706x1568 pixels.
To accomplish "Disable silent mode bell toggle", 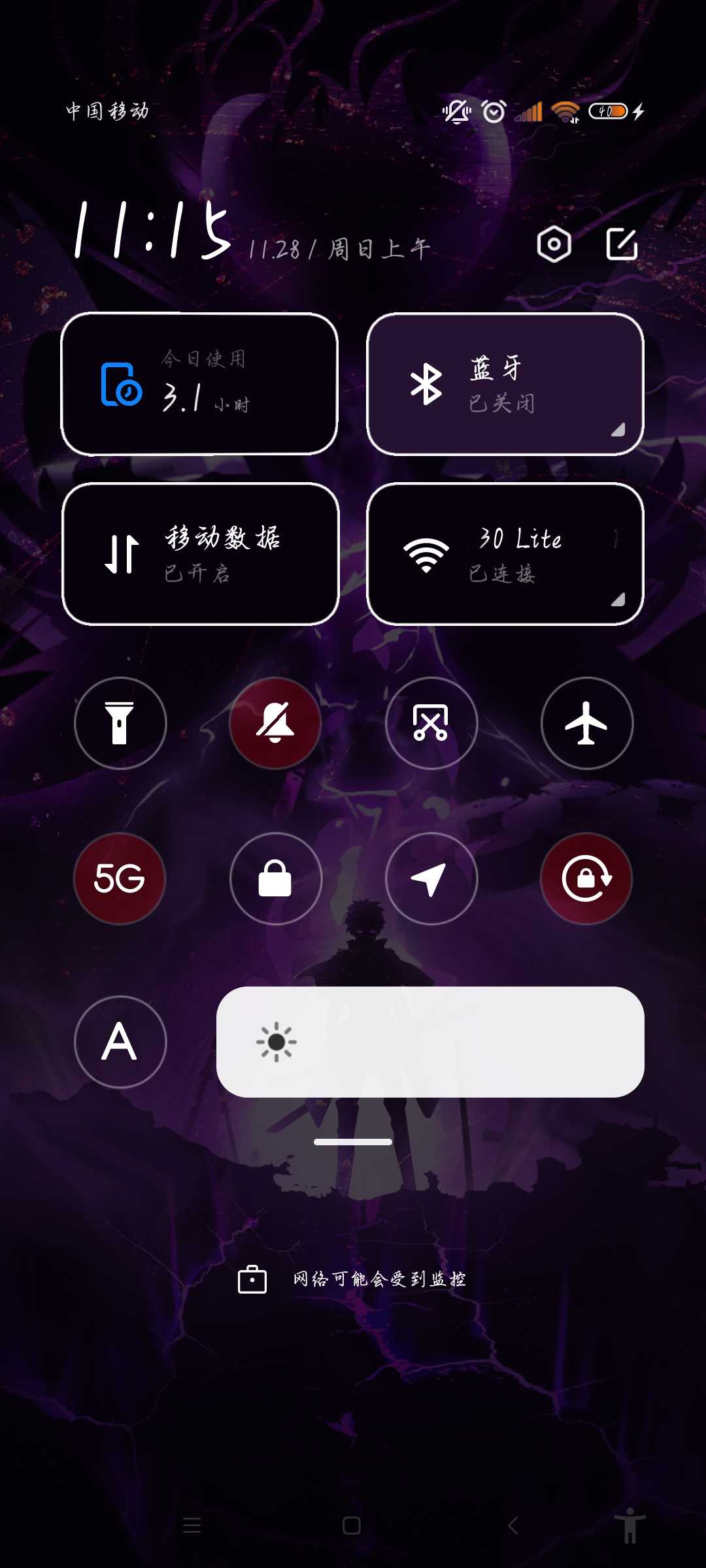I will [275, 723].
